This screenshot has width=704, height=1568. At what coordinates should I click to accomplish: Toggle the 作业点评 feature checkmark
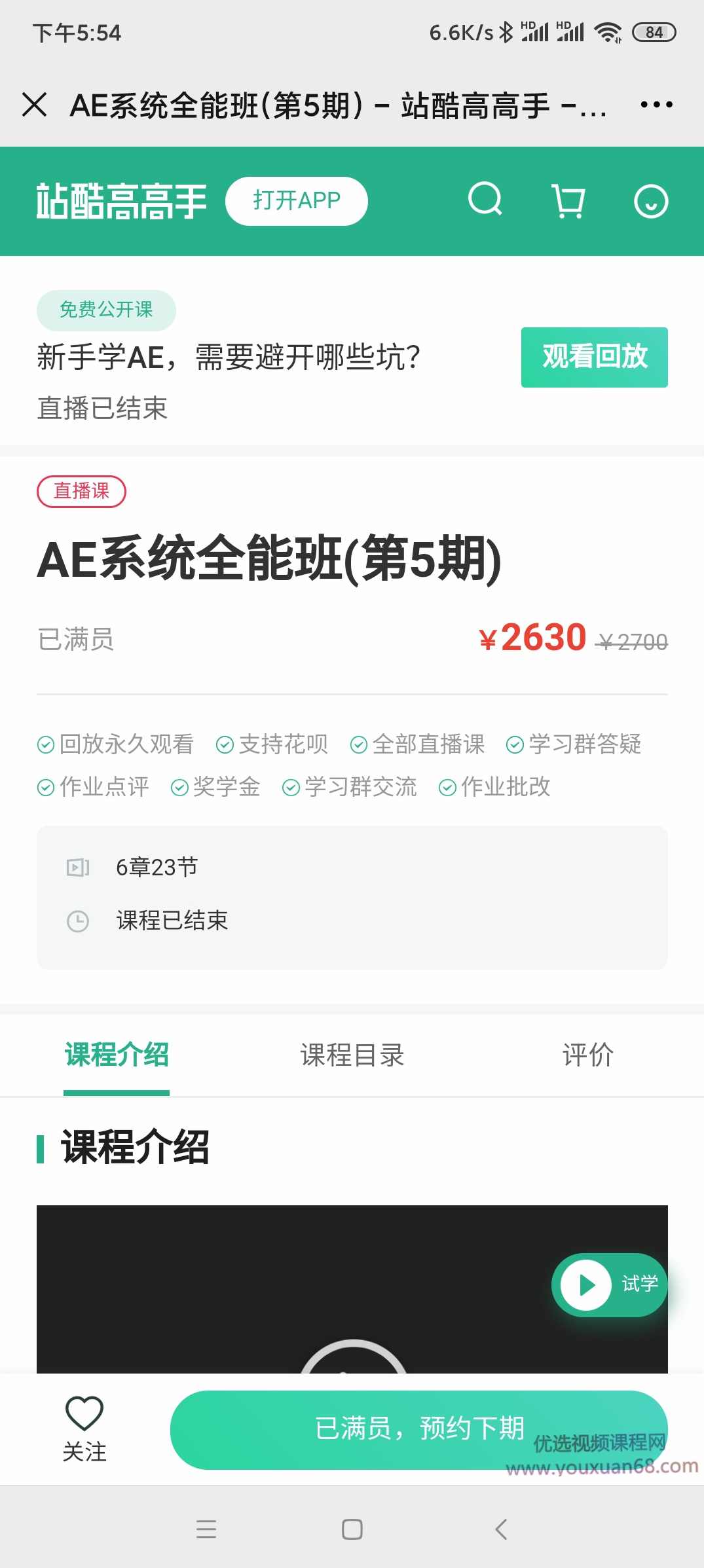[45, 787]
